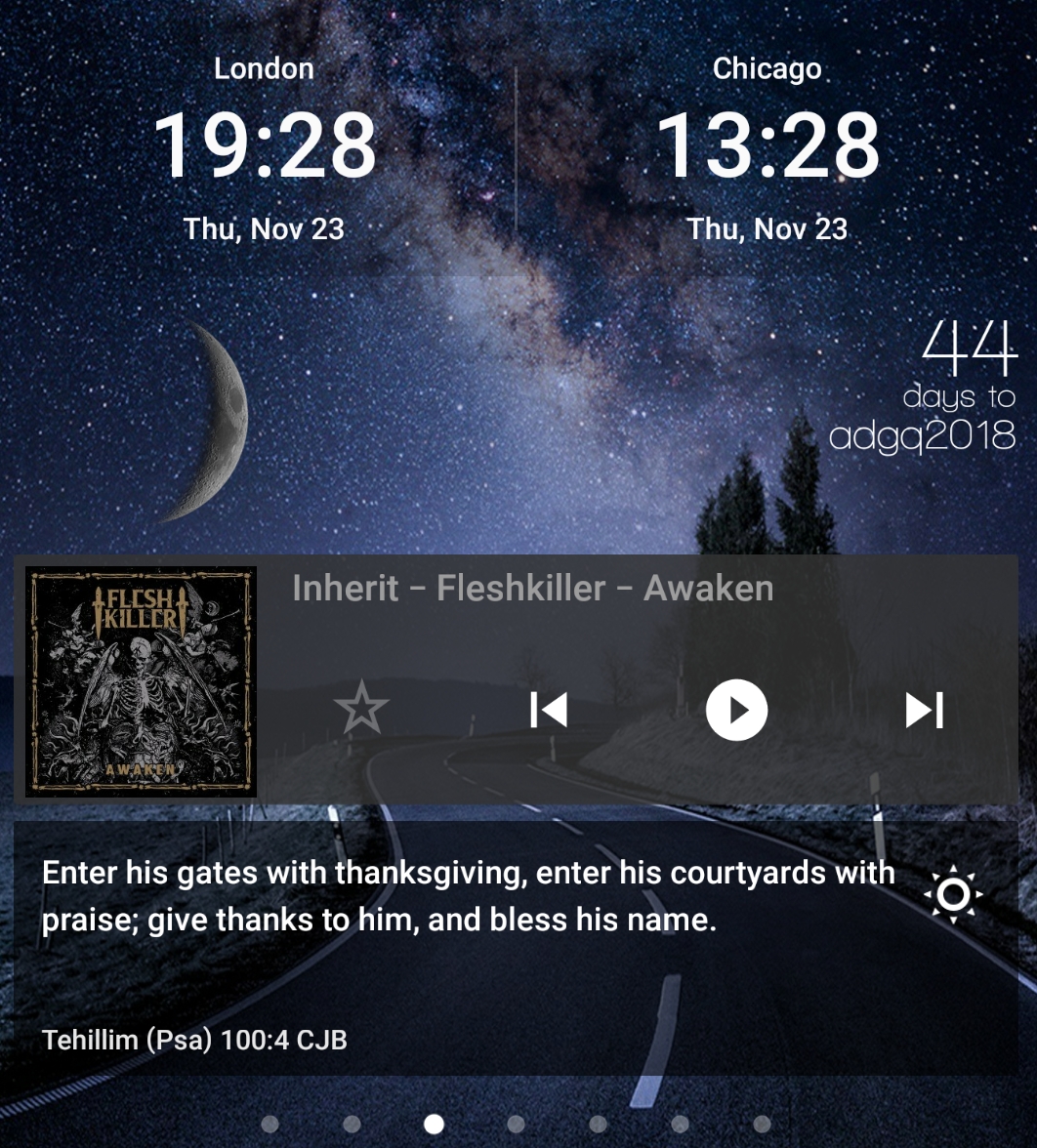
Task: Toggle the sun brightness icon in verse widget
Action: point(953,894)
